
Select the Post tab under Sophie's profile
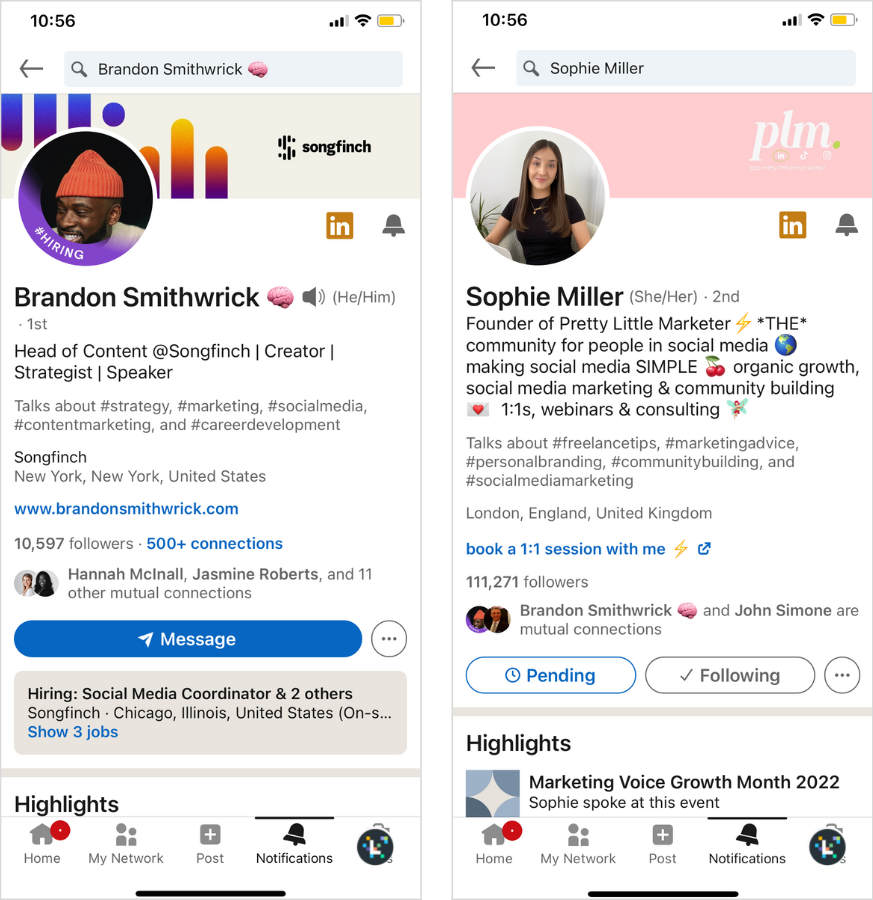662,843
